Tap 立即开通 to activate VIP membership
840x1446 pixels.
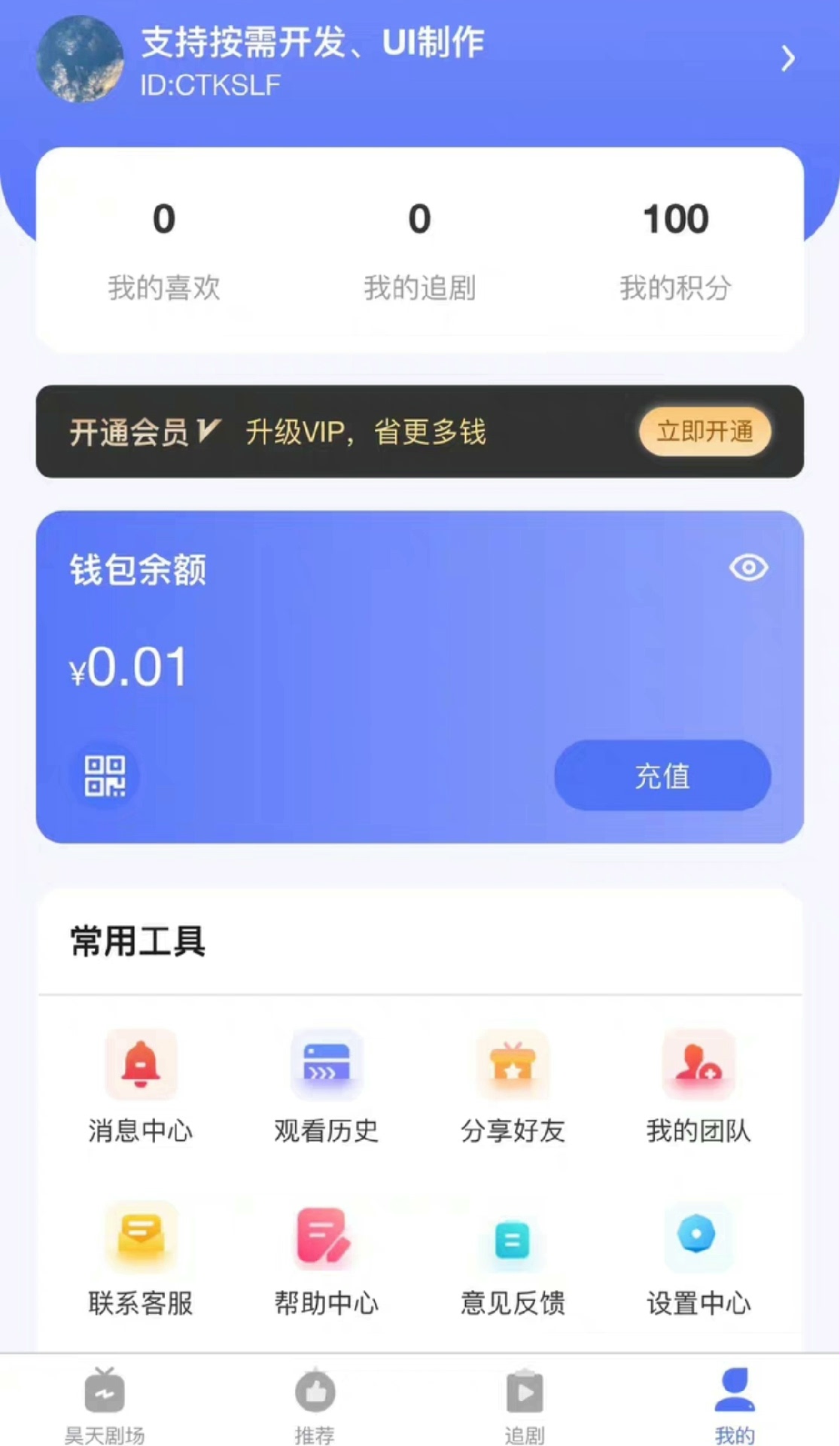(x=705, y=432)
